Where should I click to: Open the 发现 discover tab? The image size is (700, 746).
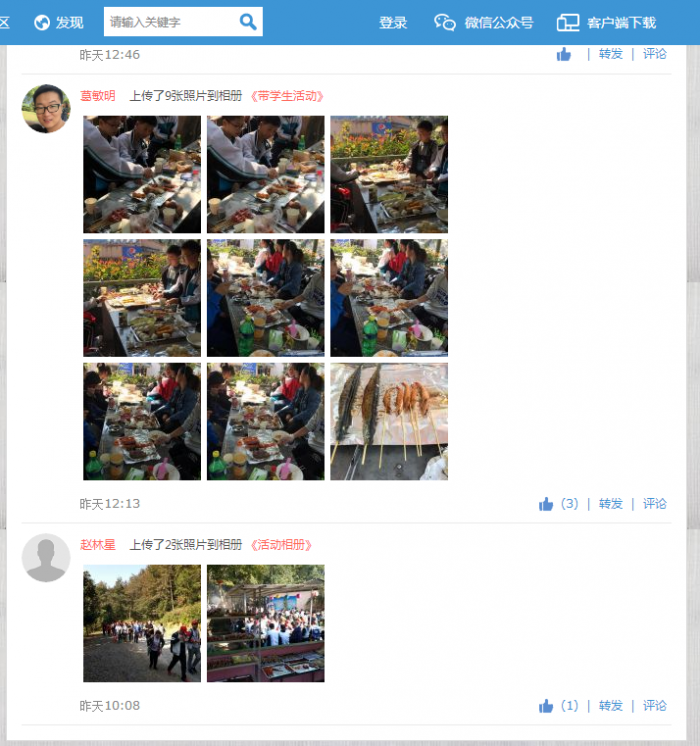pyautogui.click(x=59, y=22)
